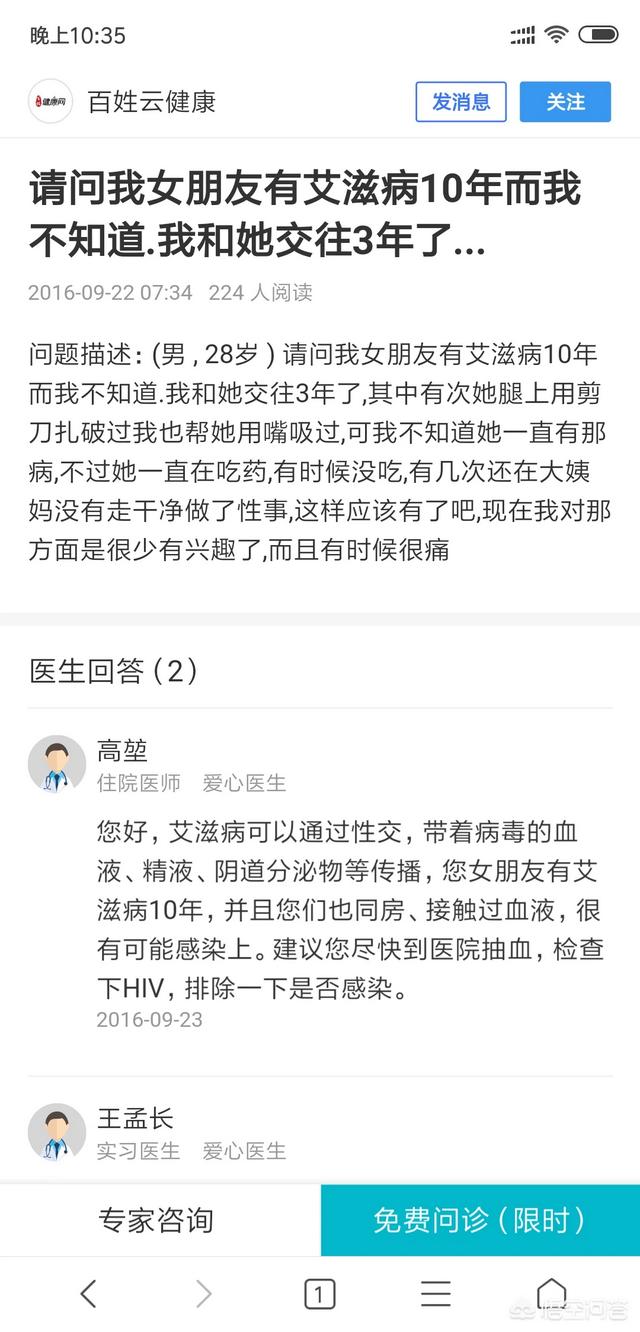640x1332 pixels.
Task: Open doctor 王孟长's profile
Action: click(x=57, y=1132)
